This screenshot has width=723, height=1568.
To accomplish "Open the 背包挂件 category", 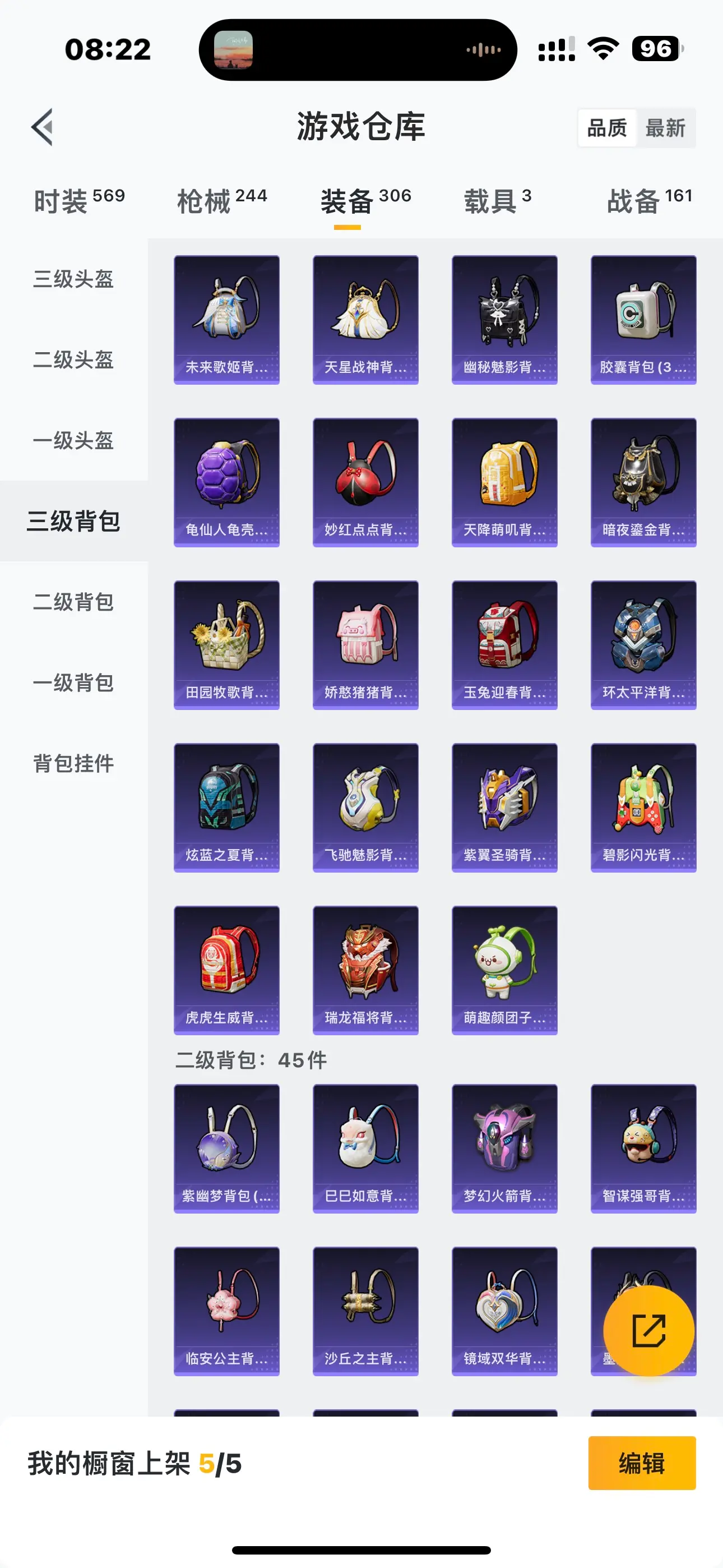I will coord(73,763).
